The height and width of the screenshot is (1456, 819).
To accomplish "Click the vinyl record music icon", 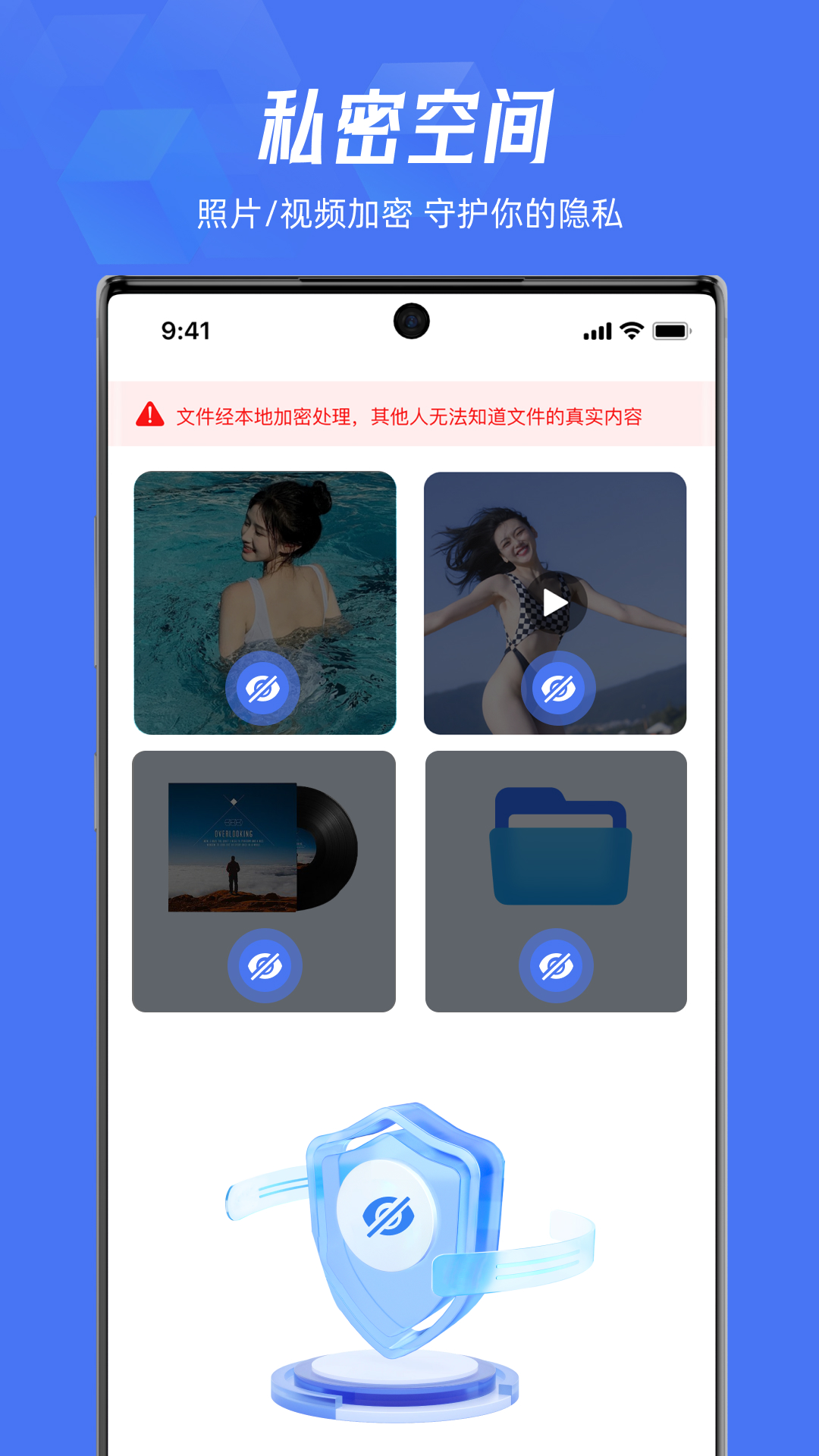I will point(264,846).
